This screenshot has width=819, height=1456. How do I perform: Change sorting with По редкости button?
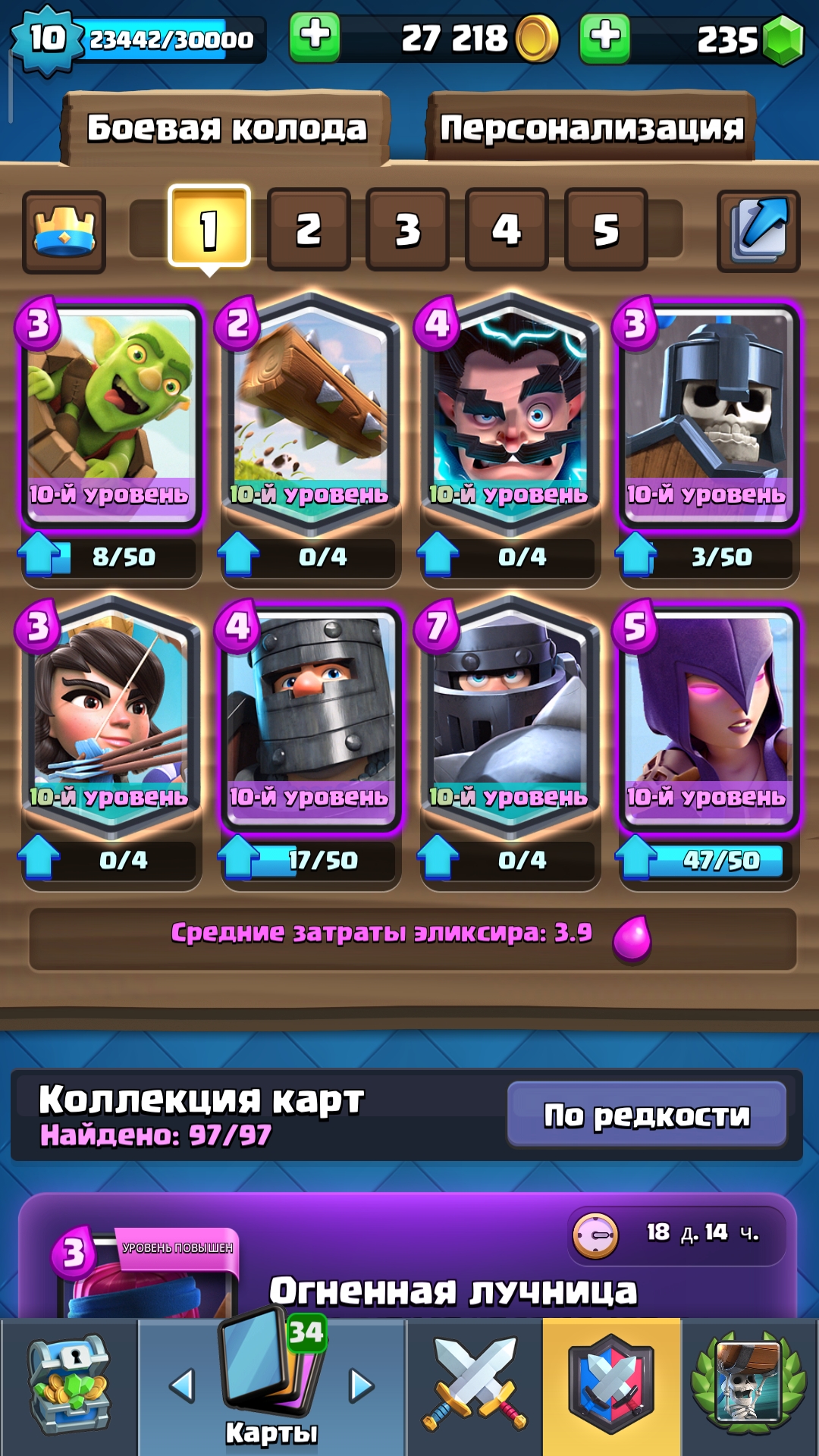647,1114
